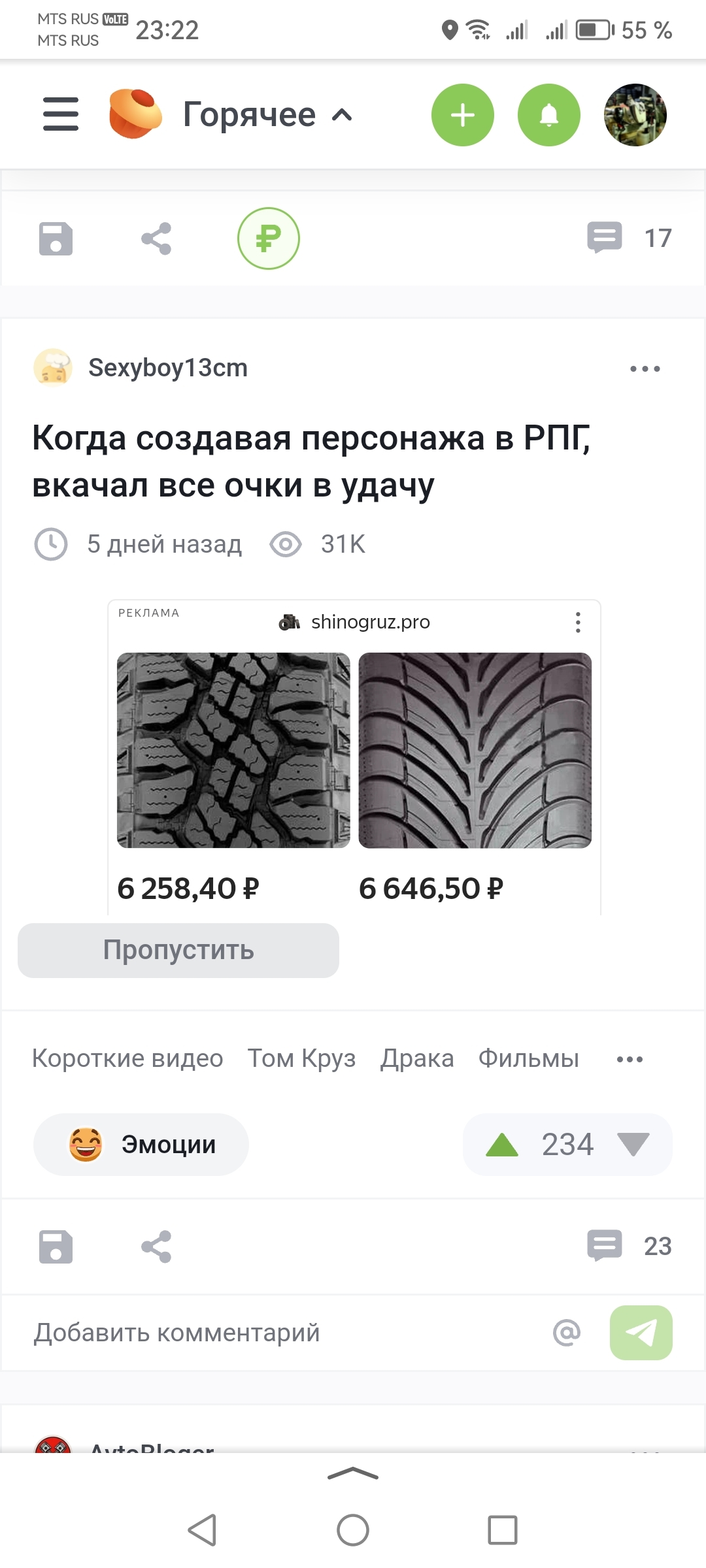Open the profile avatar
The image size is (706, 1568).
(x=635, y=115)
